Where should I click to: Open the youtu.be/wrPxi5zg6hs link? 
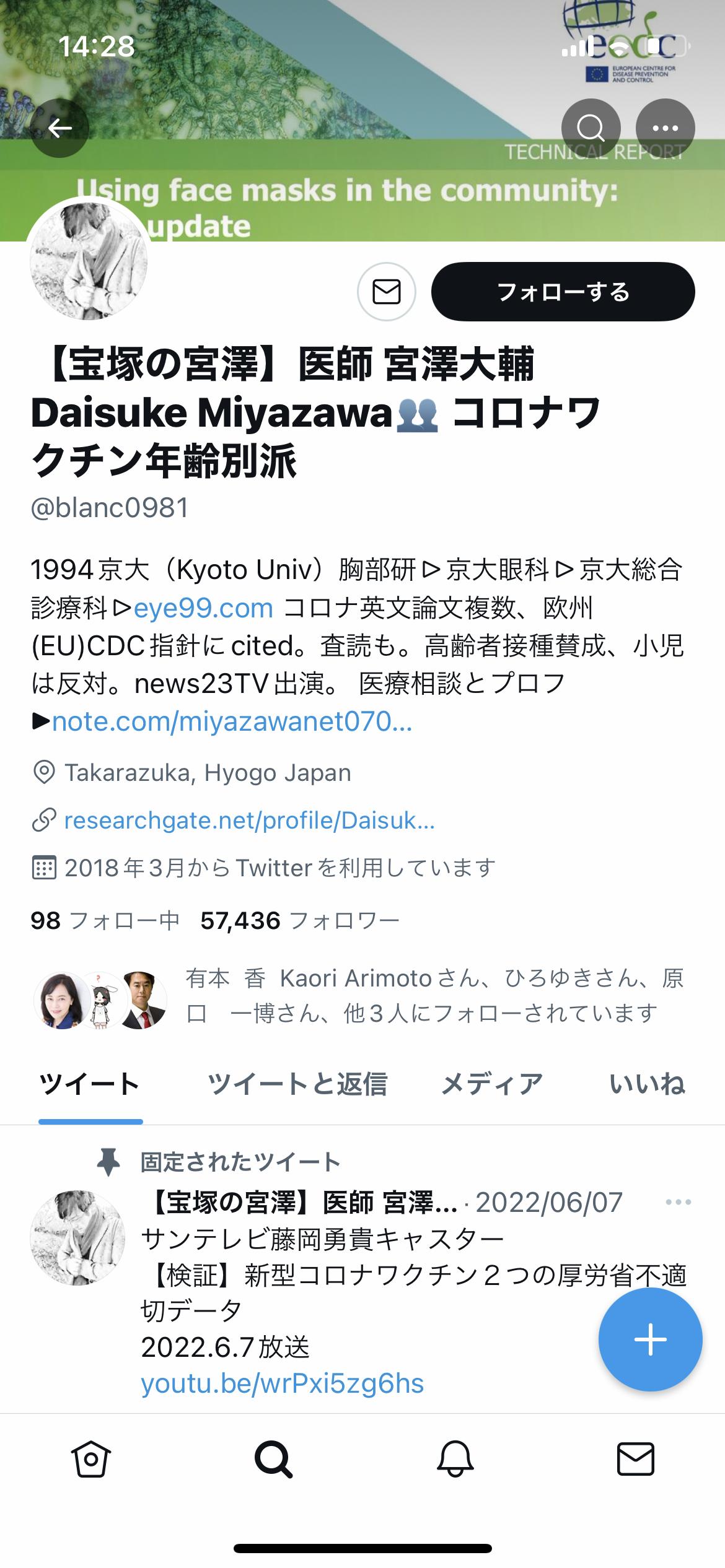(x=283, y=1383)
